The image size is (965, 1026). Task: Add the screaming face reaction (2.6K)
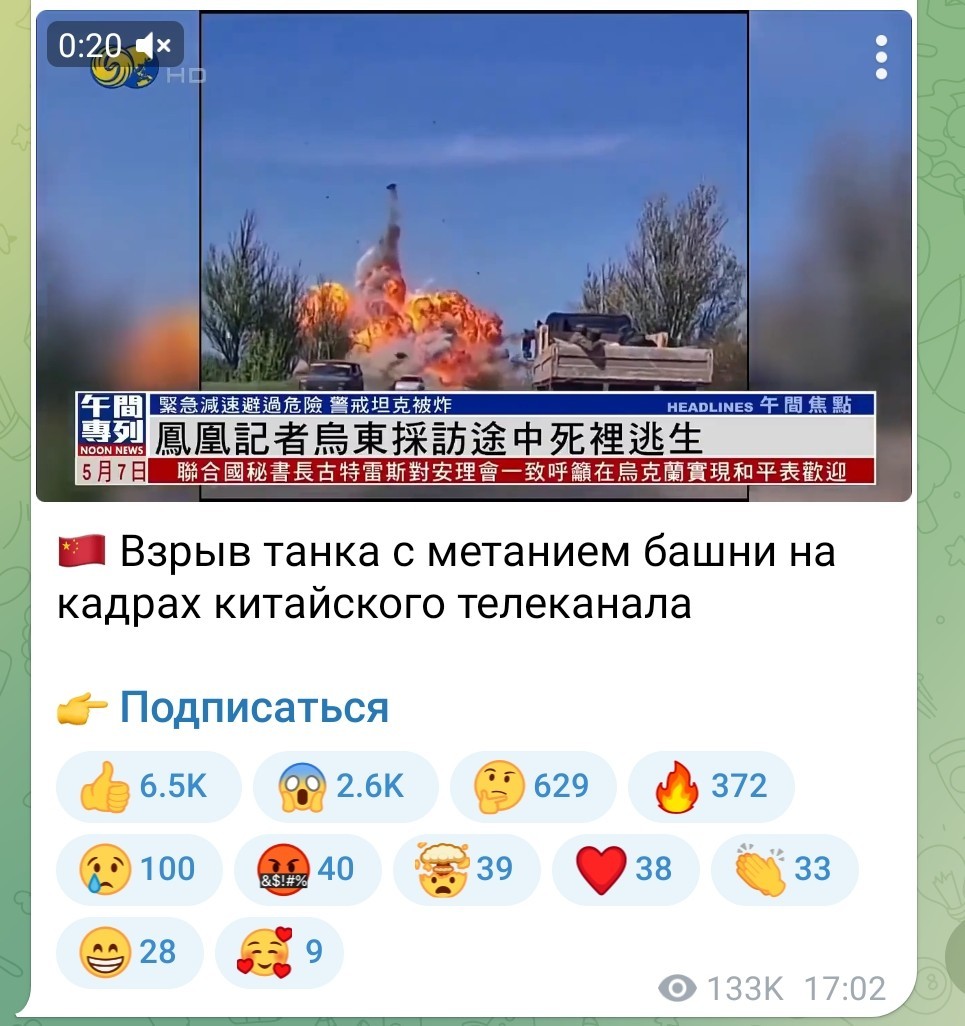tap(345, 787)
